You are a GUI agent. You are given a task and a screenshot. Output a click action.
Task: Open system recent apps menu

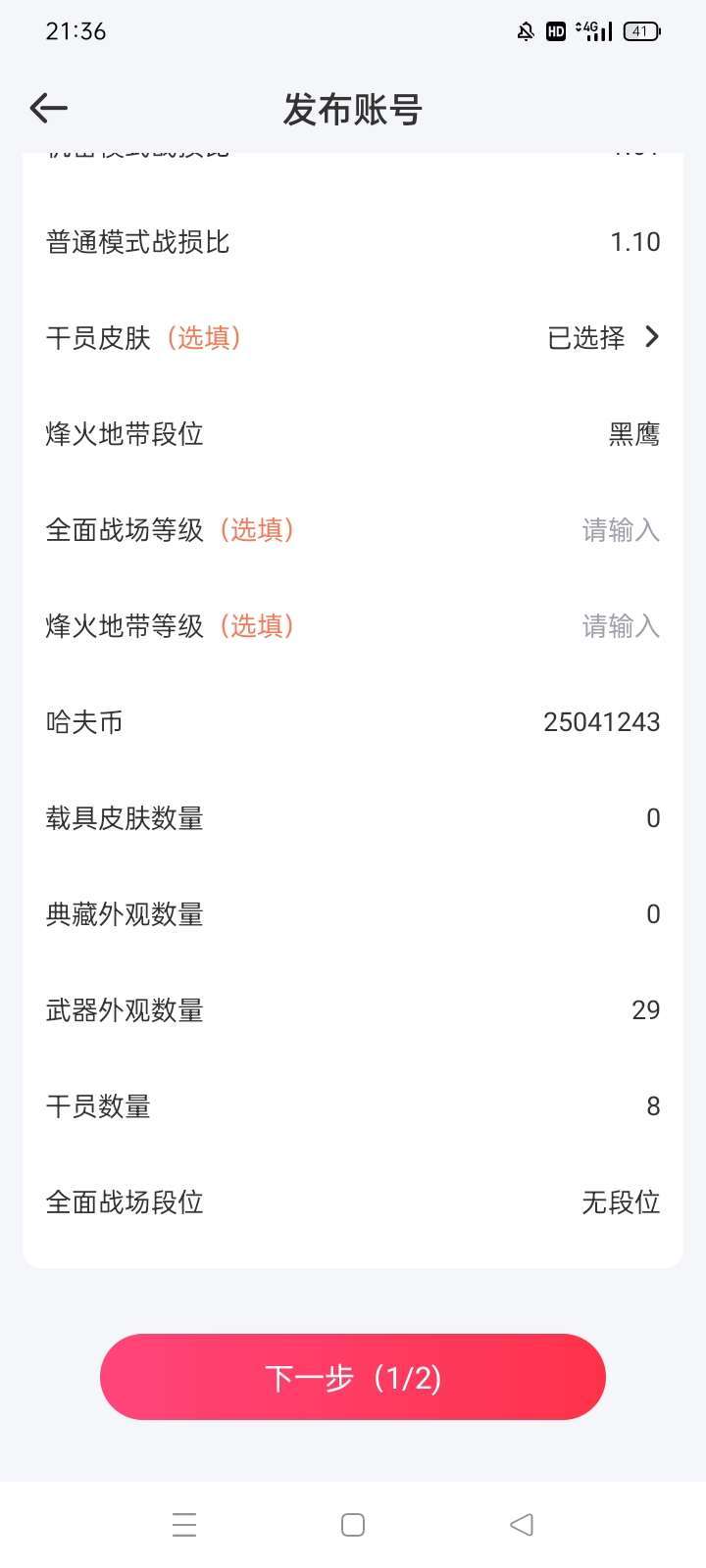click(184, 1525)
